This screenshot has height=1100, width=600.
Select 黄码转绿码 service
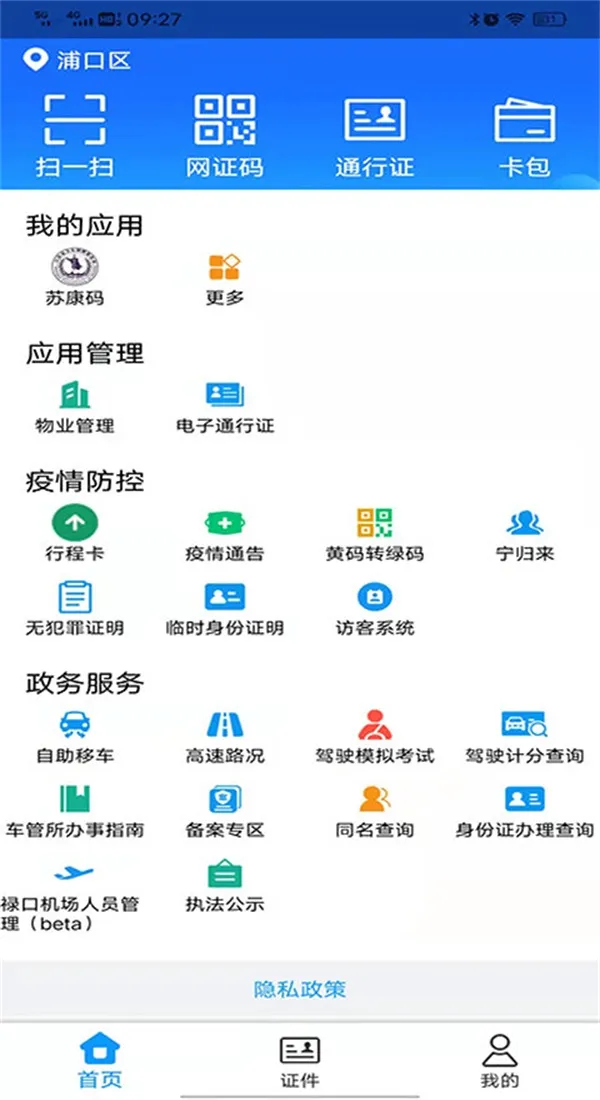[x=375, y=533]
